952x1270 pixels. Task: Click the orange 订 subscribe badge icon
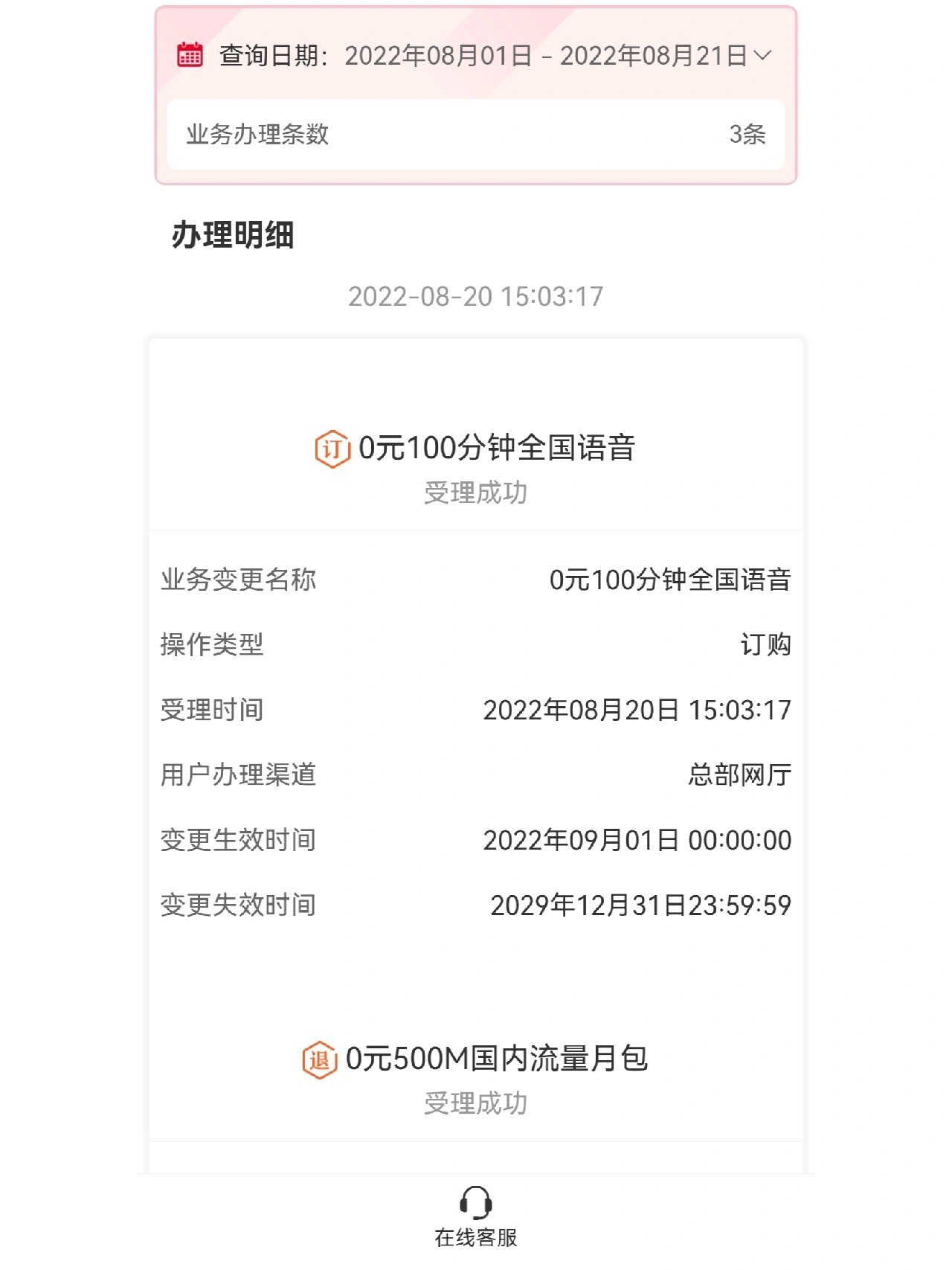(x=334, y=446)
